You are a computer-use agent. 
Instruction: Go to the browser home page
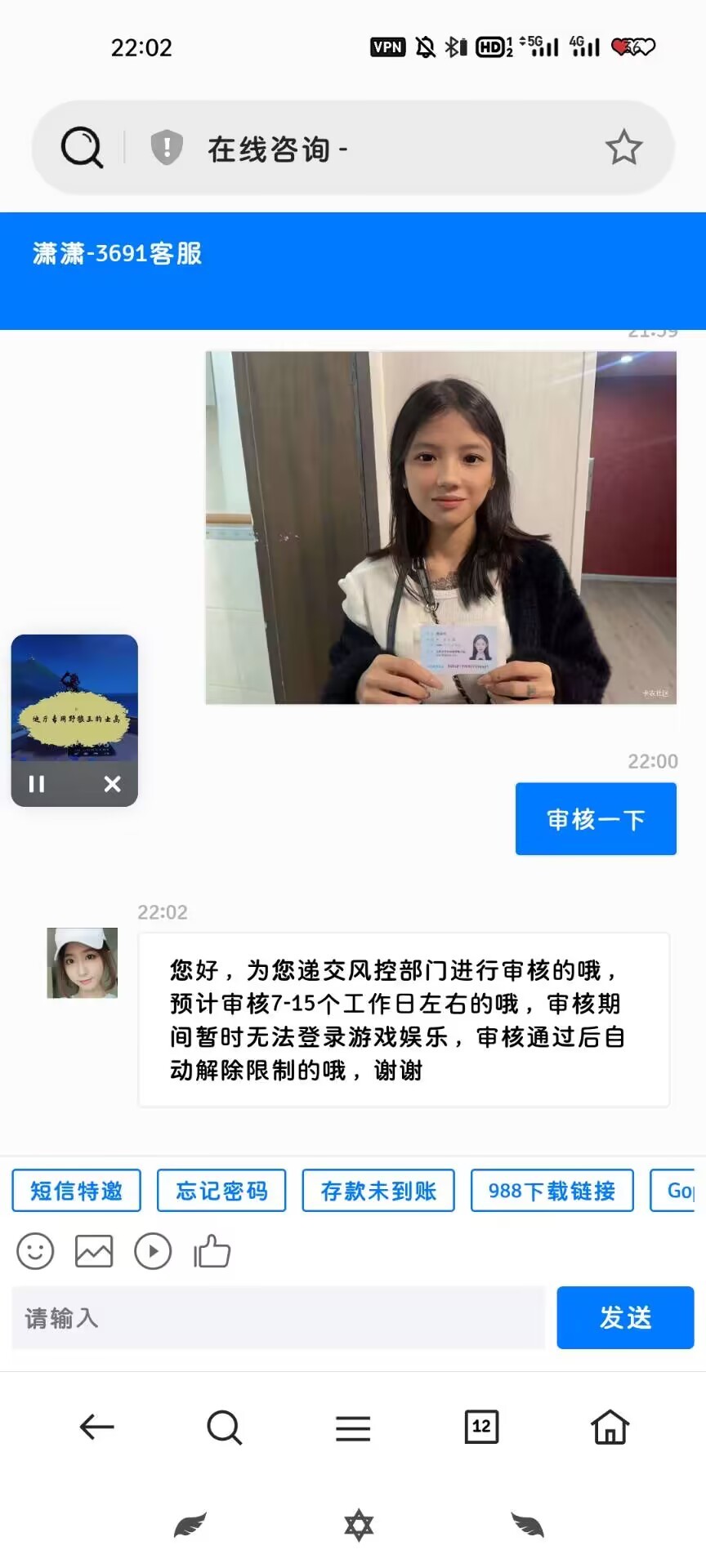pyautogui.click(x=610, y=1427)
